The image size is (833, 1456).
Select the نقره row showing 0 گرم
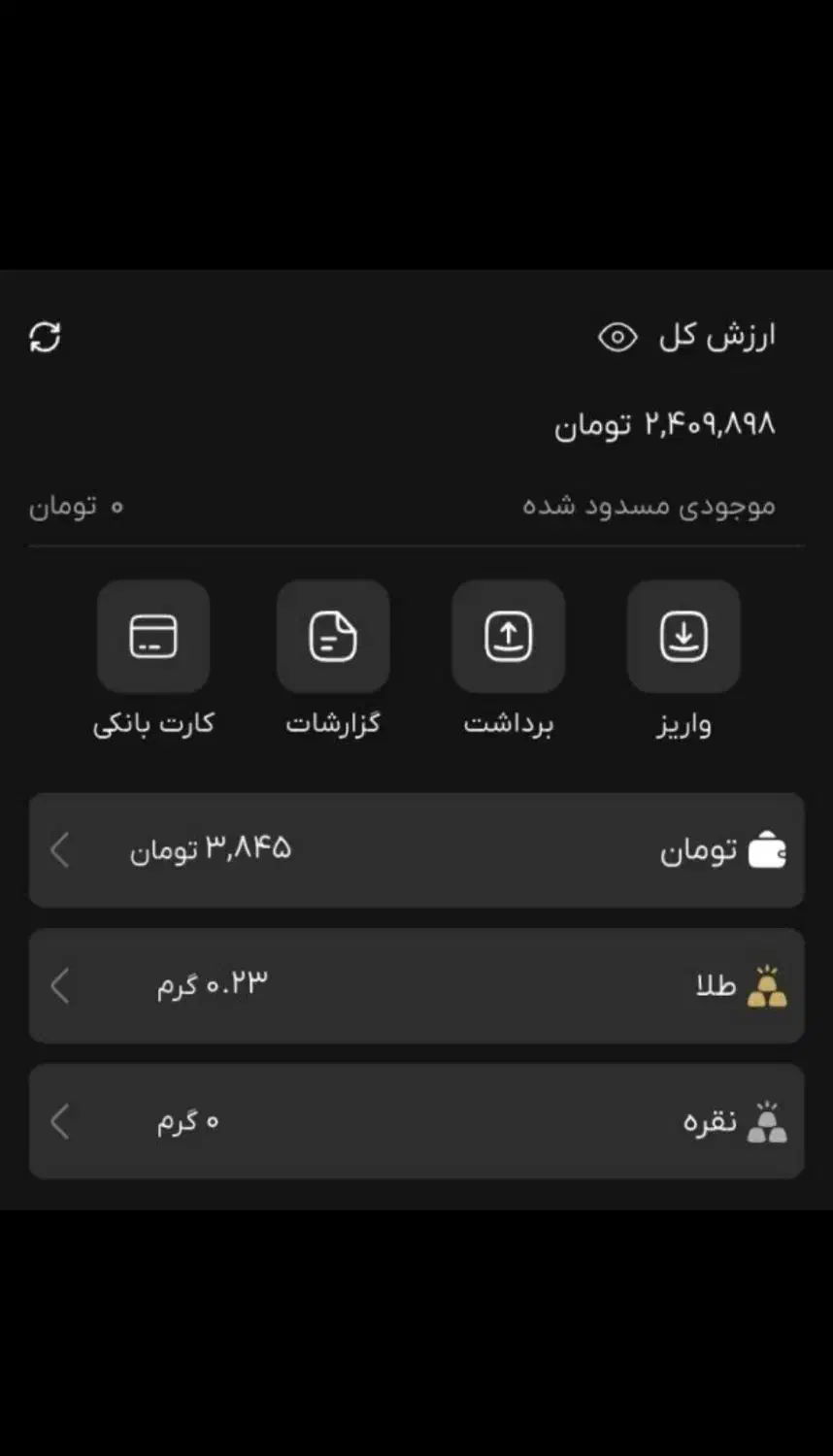click(185, 1121)
